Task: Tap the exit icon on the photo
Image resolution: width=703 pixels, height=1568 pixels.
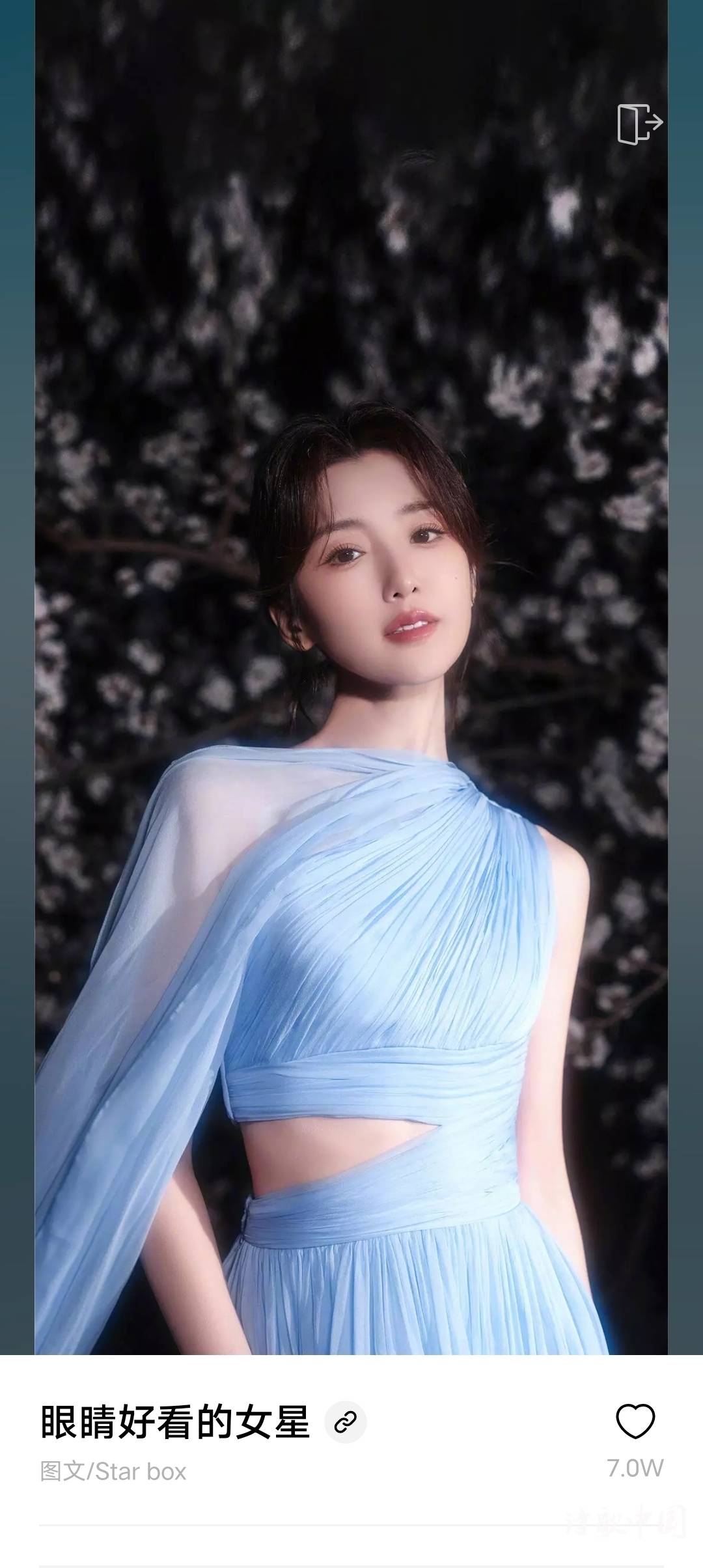Action: click(x=639, y=124)
